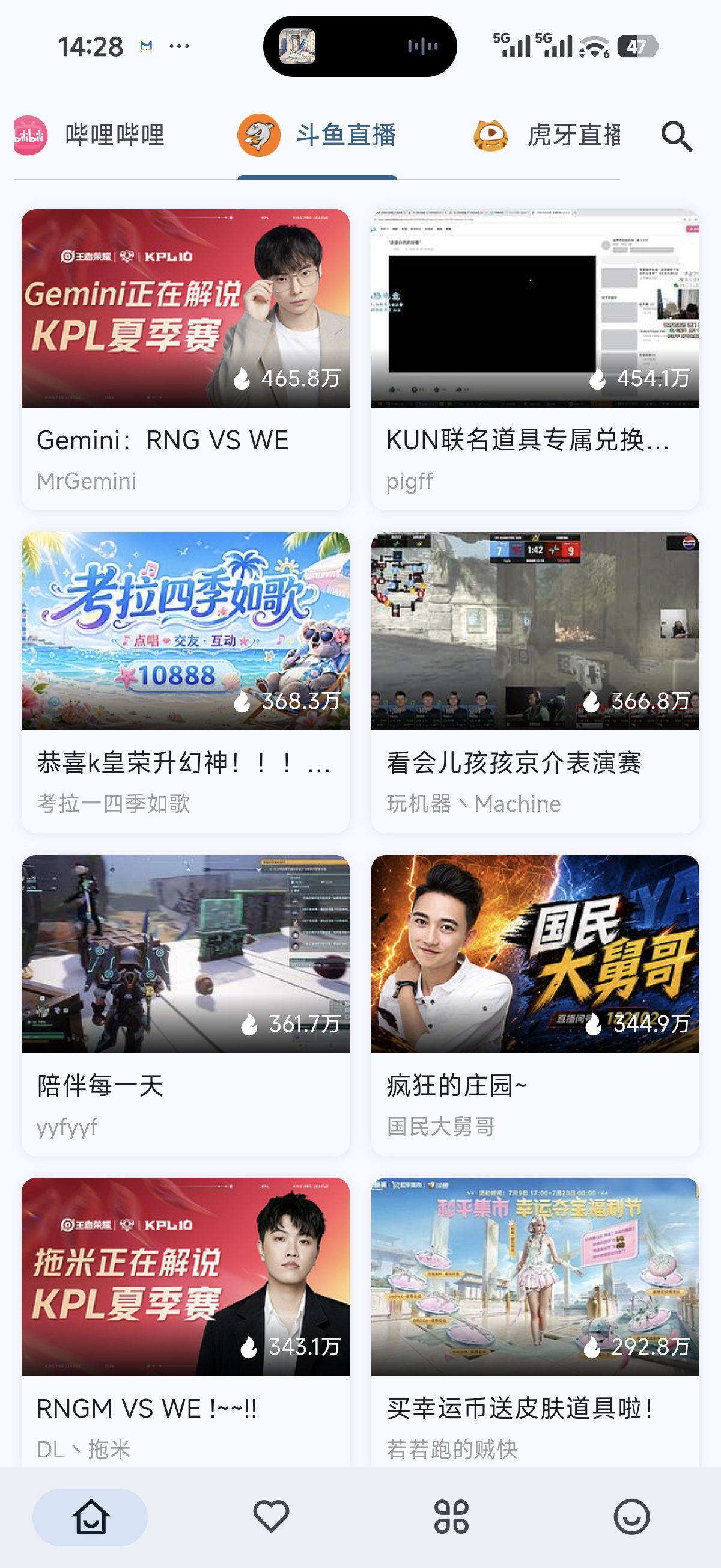Open the categories grid tab
This screenshot has height=1568, width=721.
[x=451, y=1516]
